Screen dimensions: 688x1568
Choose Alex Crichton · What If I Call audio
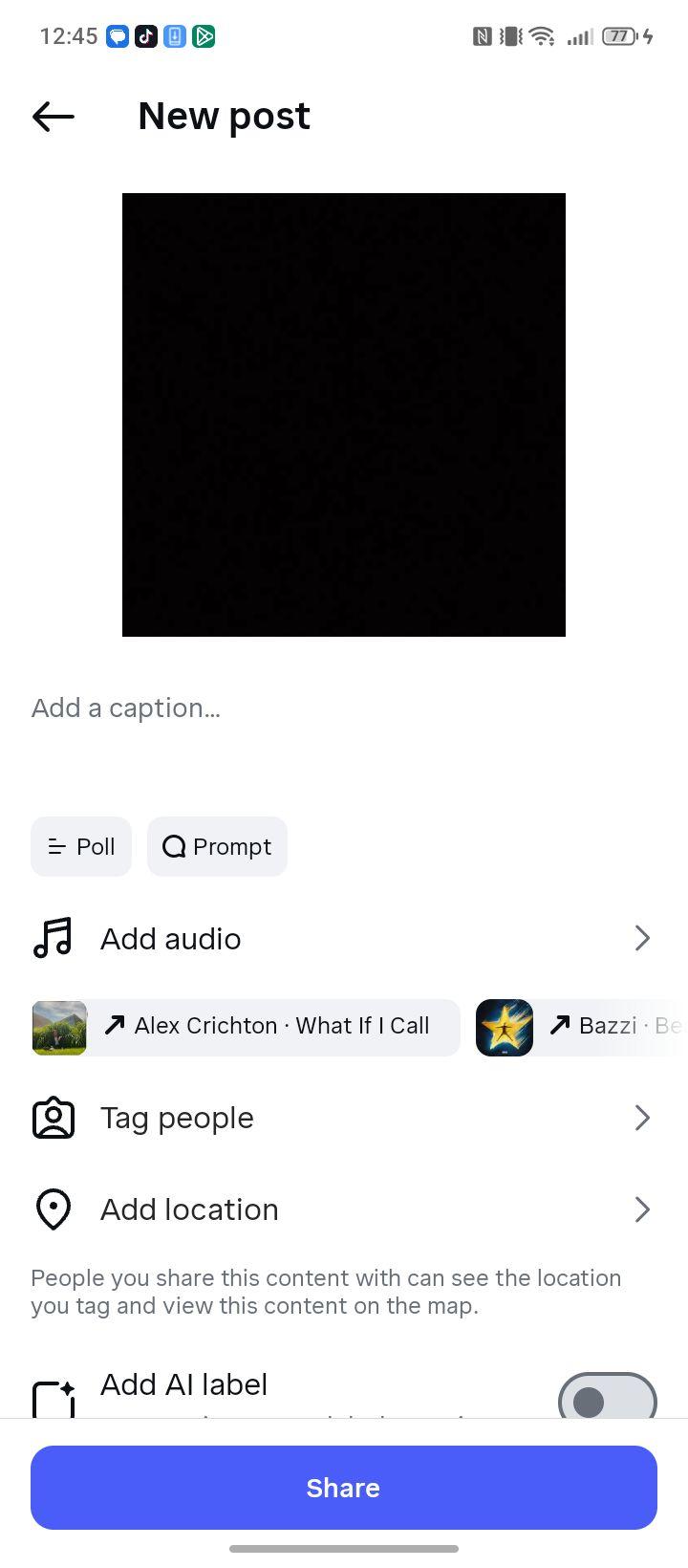tap(246, 1028)
